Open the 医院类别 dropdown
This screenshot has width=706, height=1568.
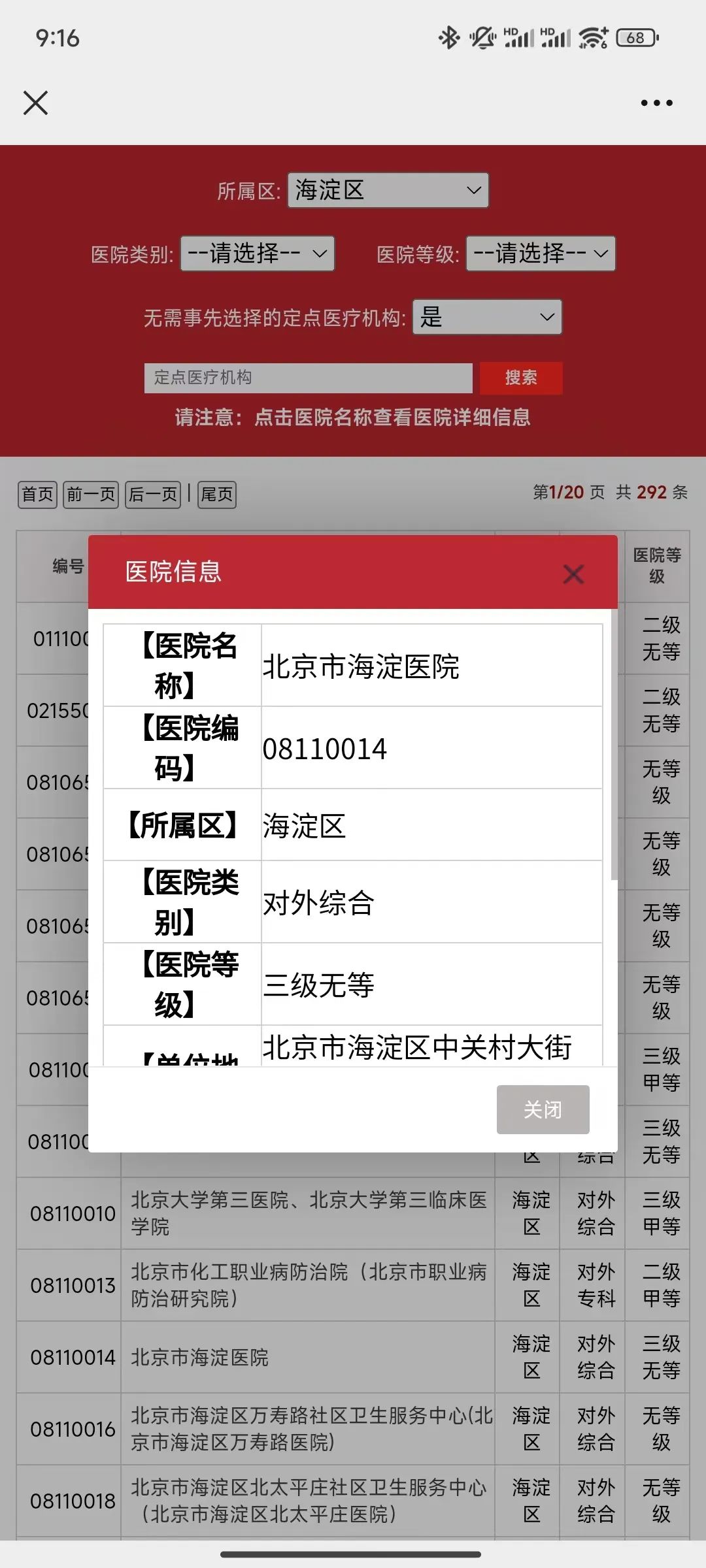(258, 253)
